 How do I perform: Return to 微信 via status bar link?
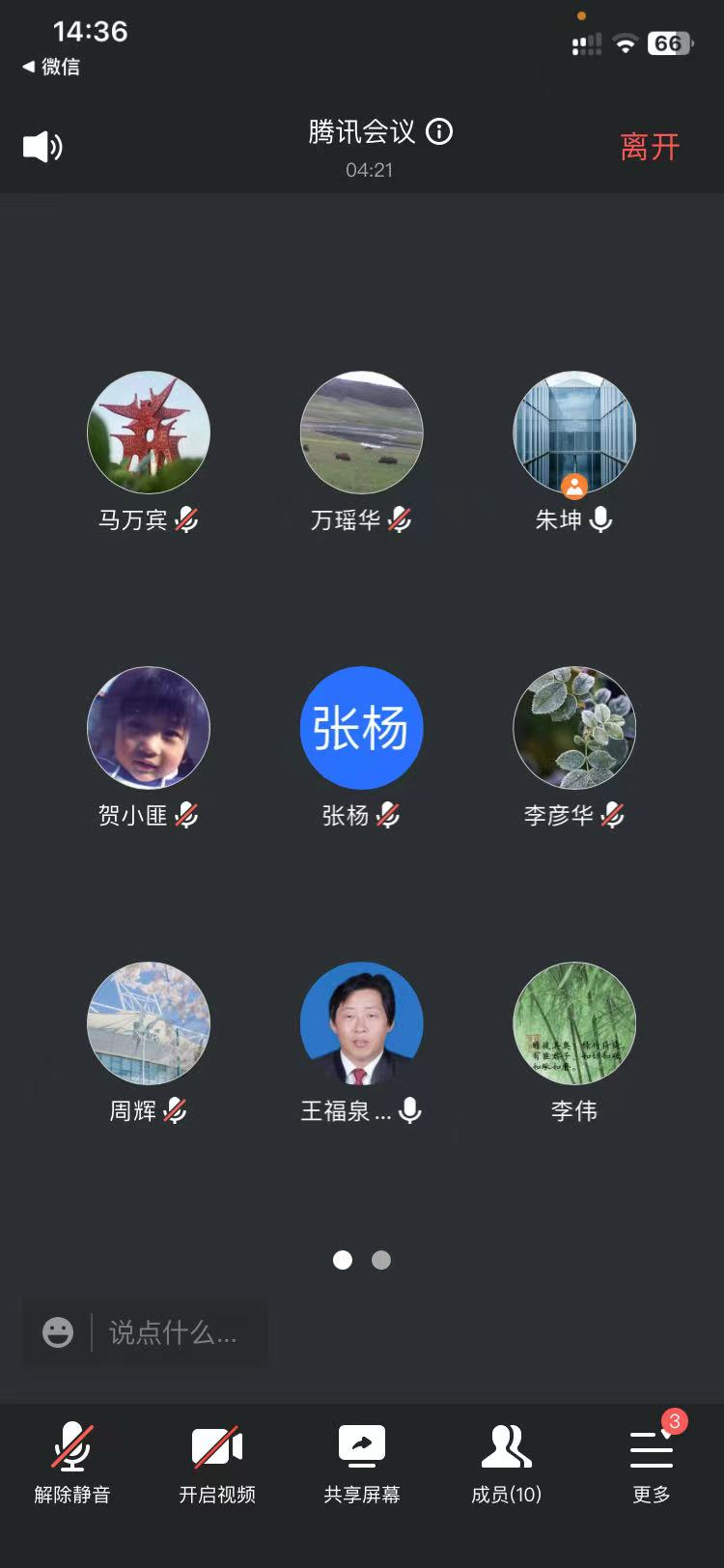tap(52, 67)
